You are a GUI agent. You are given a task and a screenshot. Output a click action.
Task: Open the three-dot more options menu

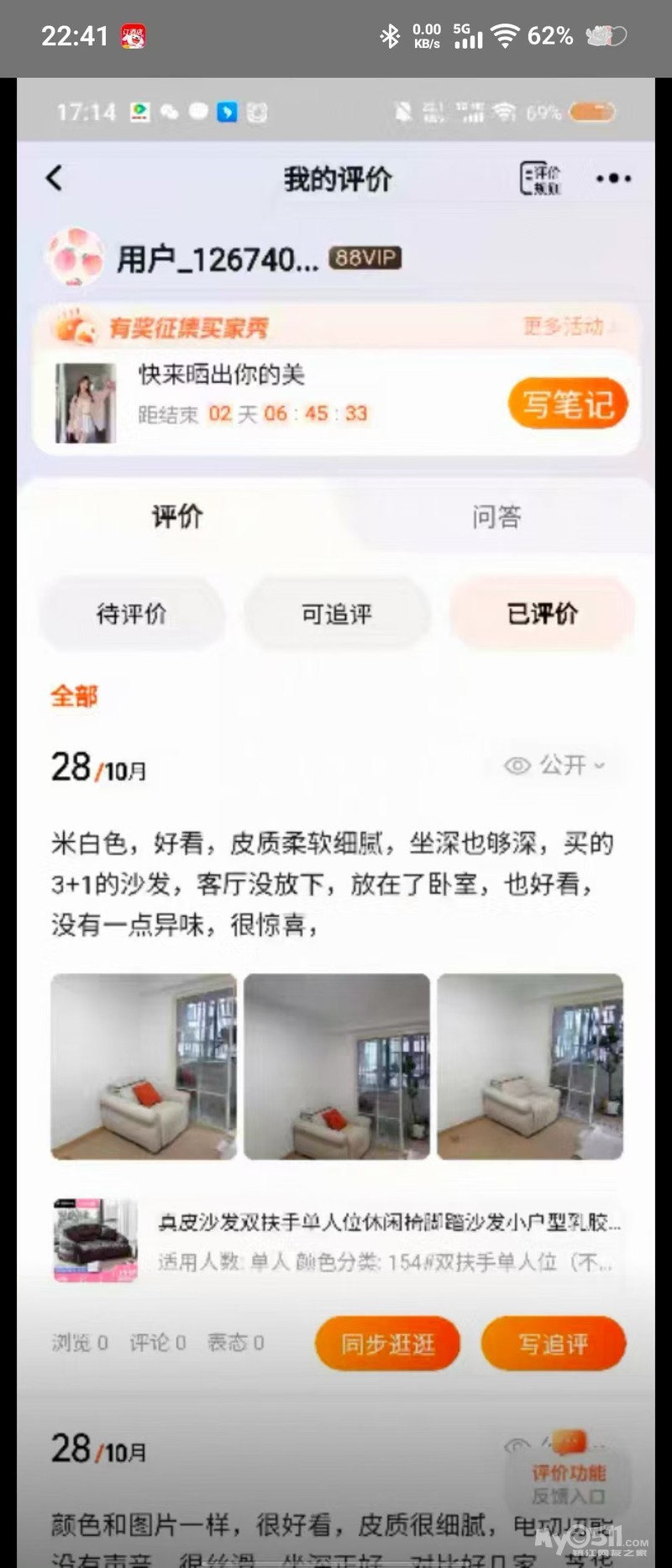pyautogui.click(x=613, y=178)
